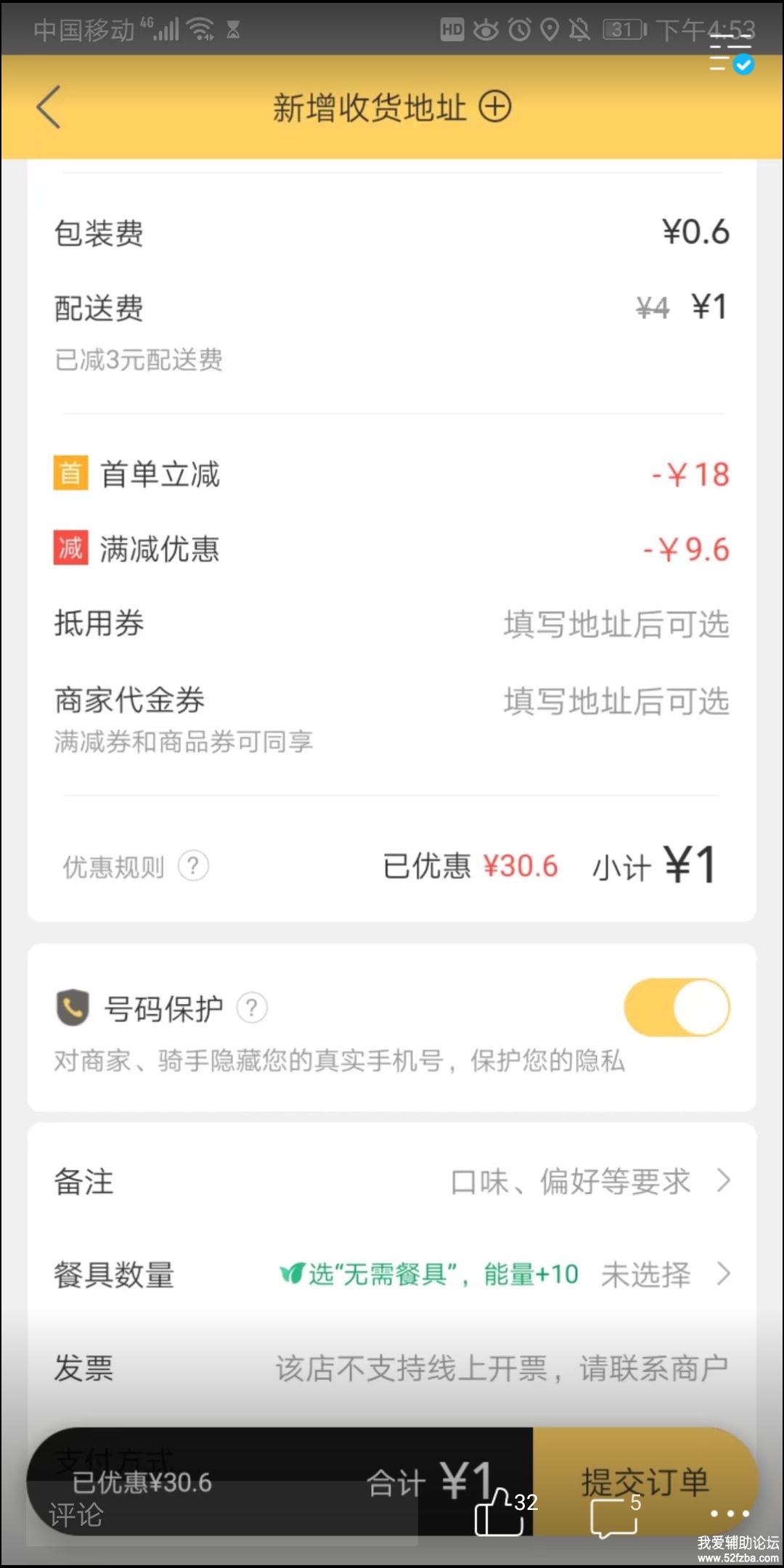Open help icon beside 号码保护

click(x=252, y=1008)
